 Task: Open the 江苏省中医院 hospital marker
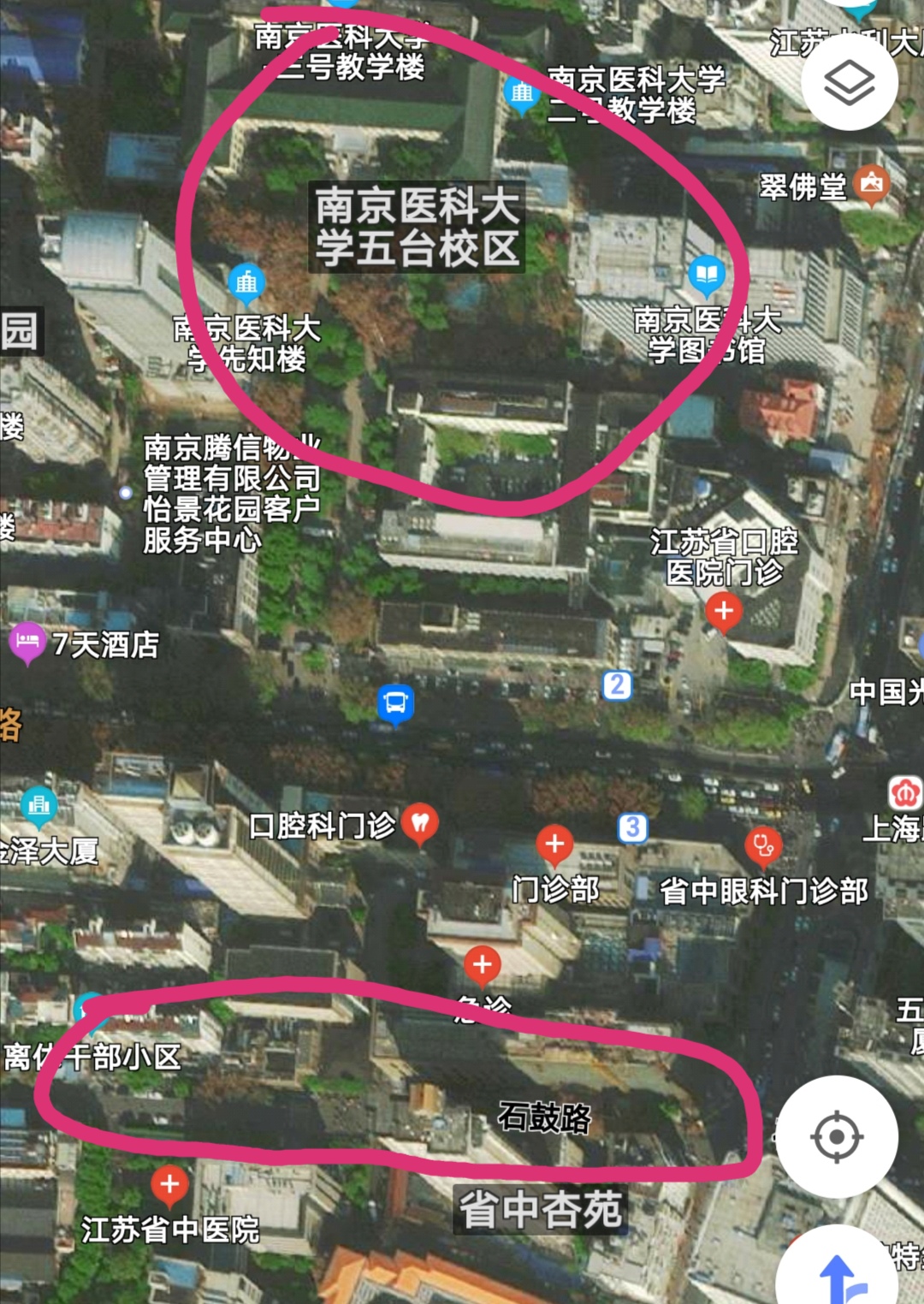coord(169,1186)
